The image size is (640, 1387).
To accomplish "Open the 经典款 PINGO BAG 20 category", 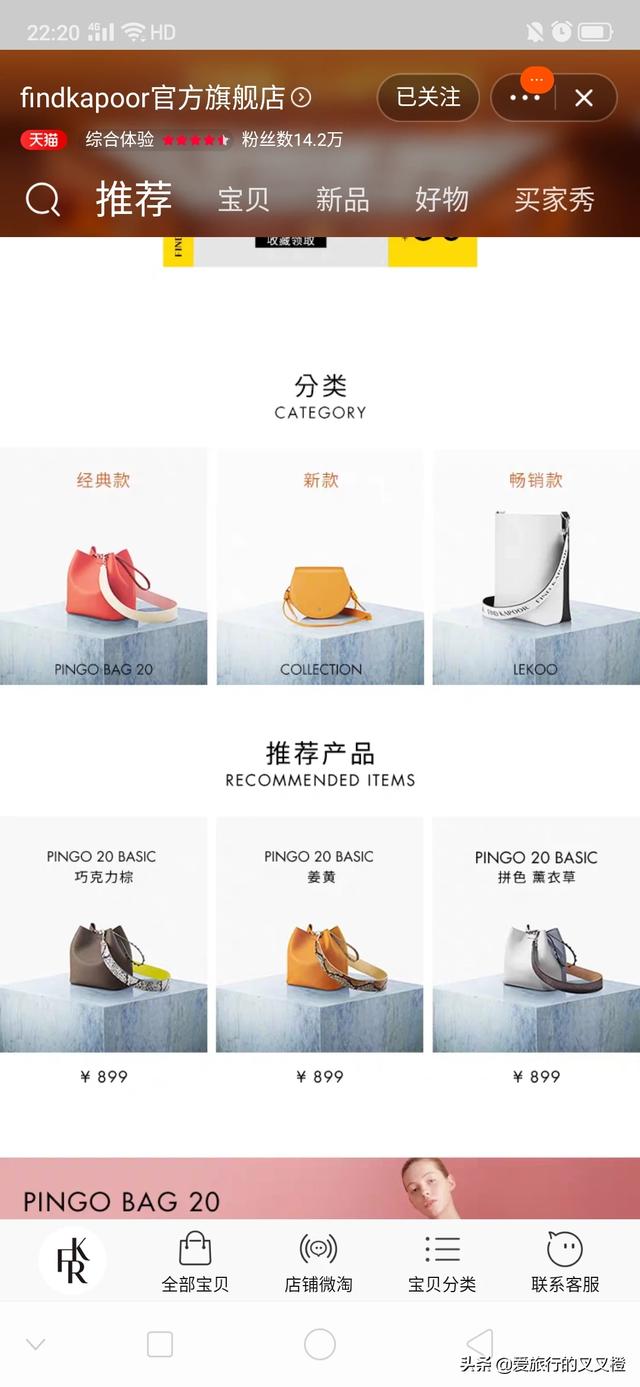I will [104, 567].
